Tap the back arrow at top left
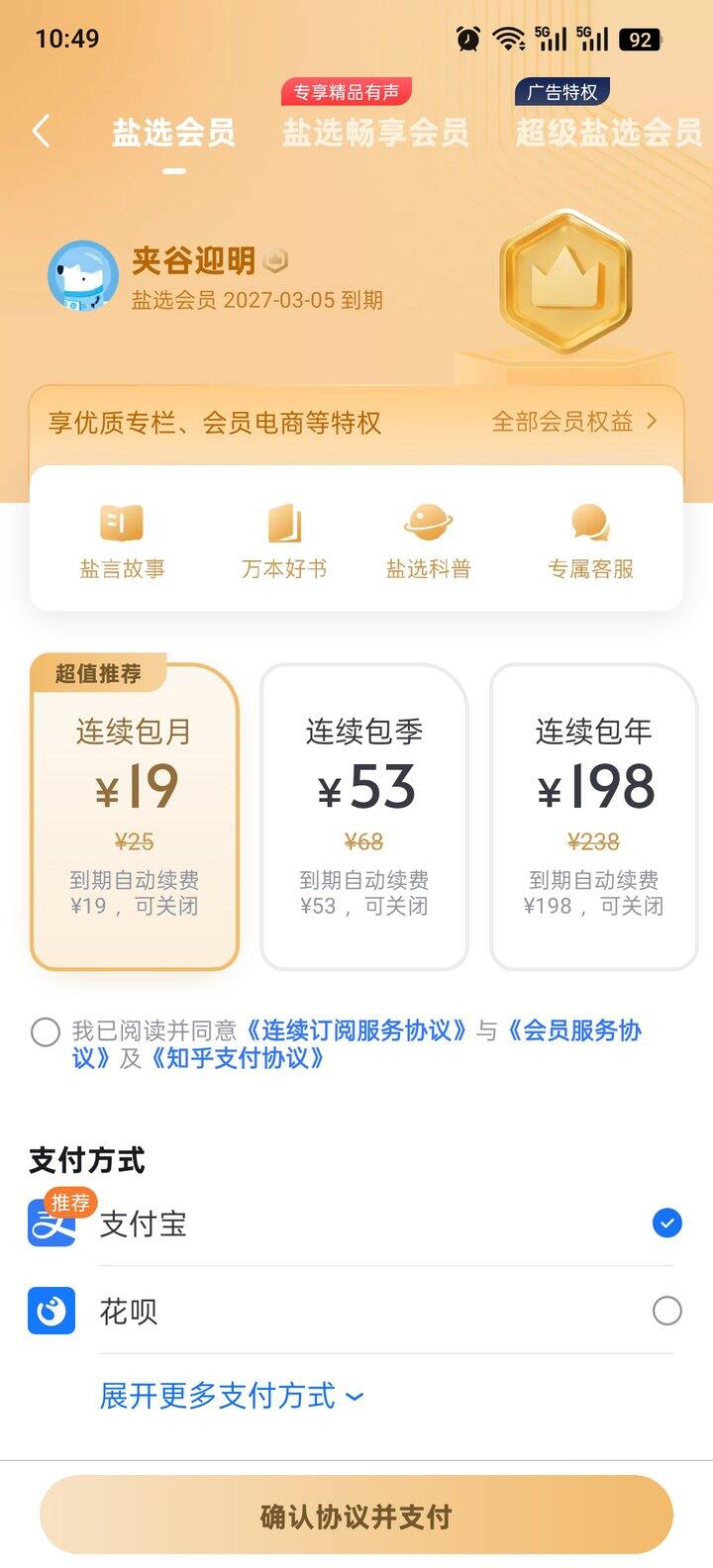The height and width of the screenshot is (1568, 713). (39, 130)
